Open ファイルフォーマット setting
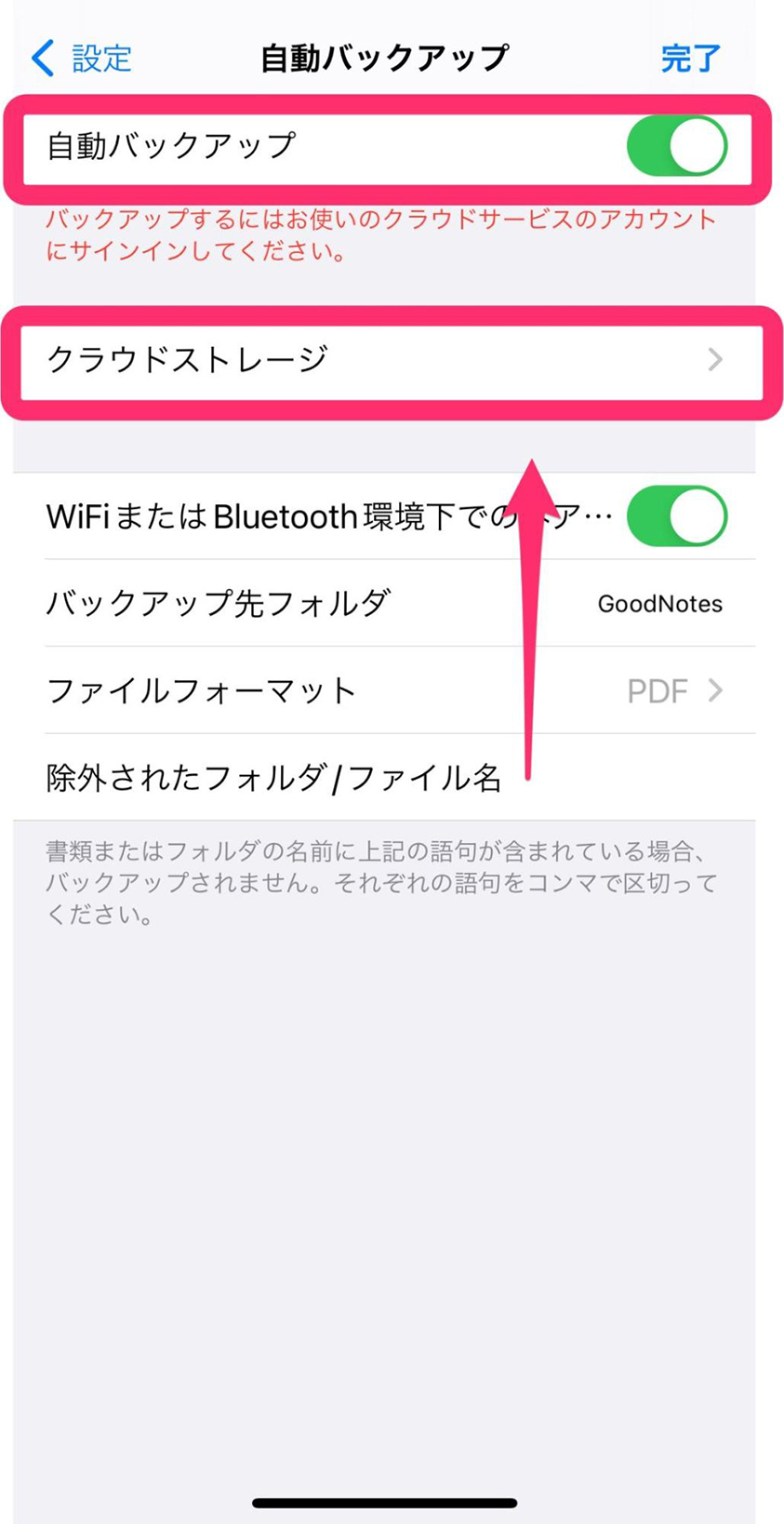This screenshot has width=784, height=1524. [x=384, y=690]
